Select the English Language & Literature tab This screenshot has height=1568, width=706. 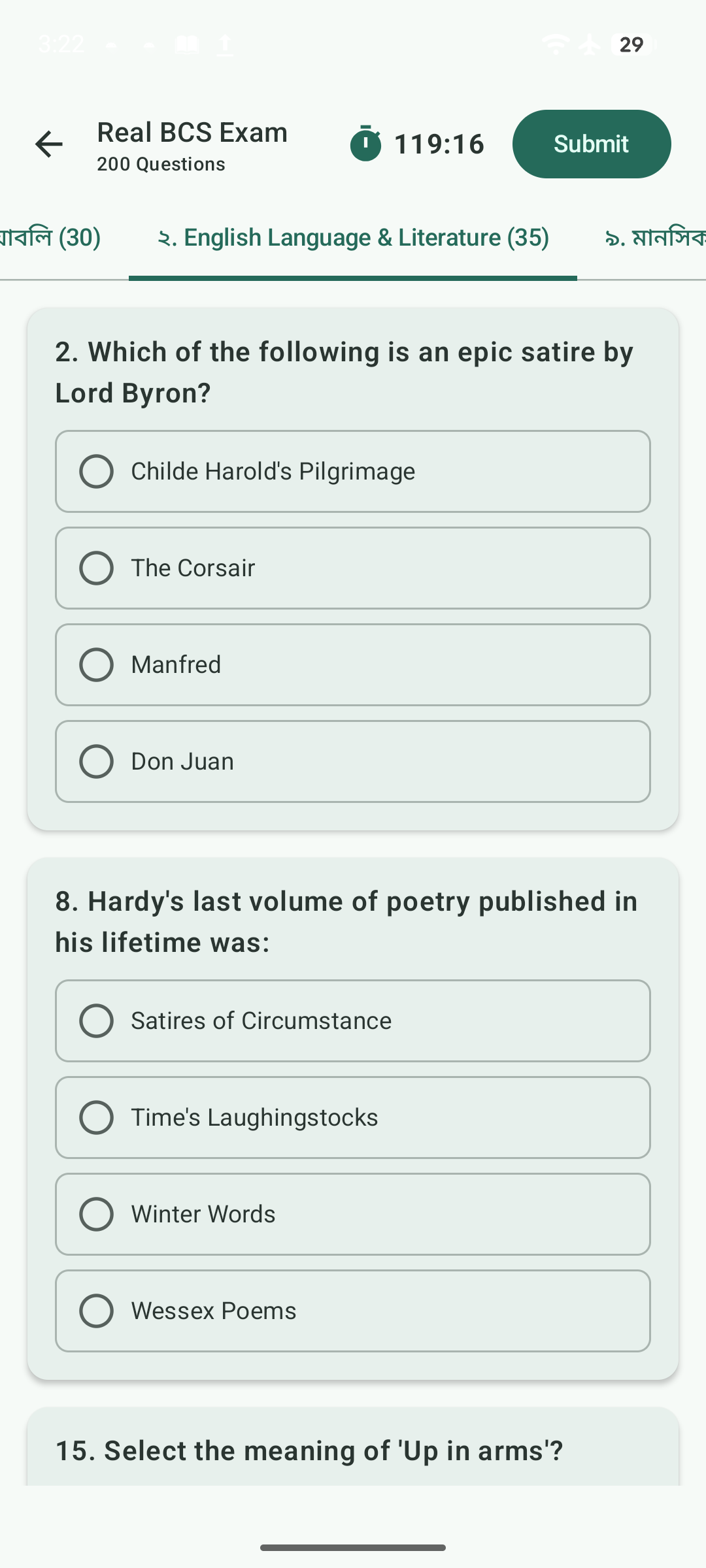pos(353,238)
